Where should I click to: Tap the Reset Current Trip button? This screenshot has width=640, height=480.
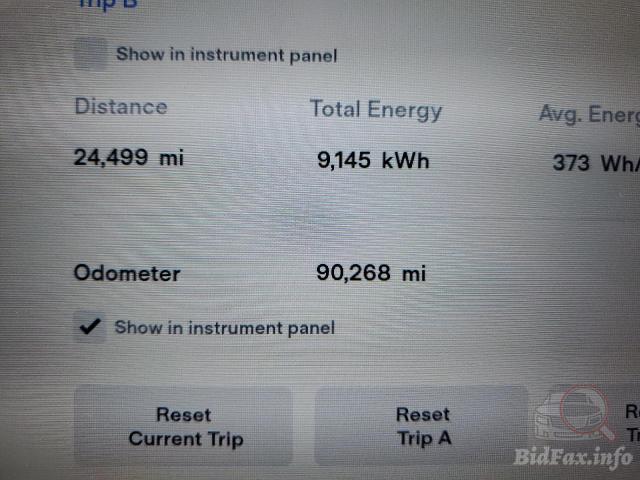[x=184, y=426]
